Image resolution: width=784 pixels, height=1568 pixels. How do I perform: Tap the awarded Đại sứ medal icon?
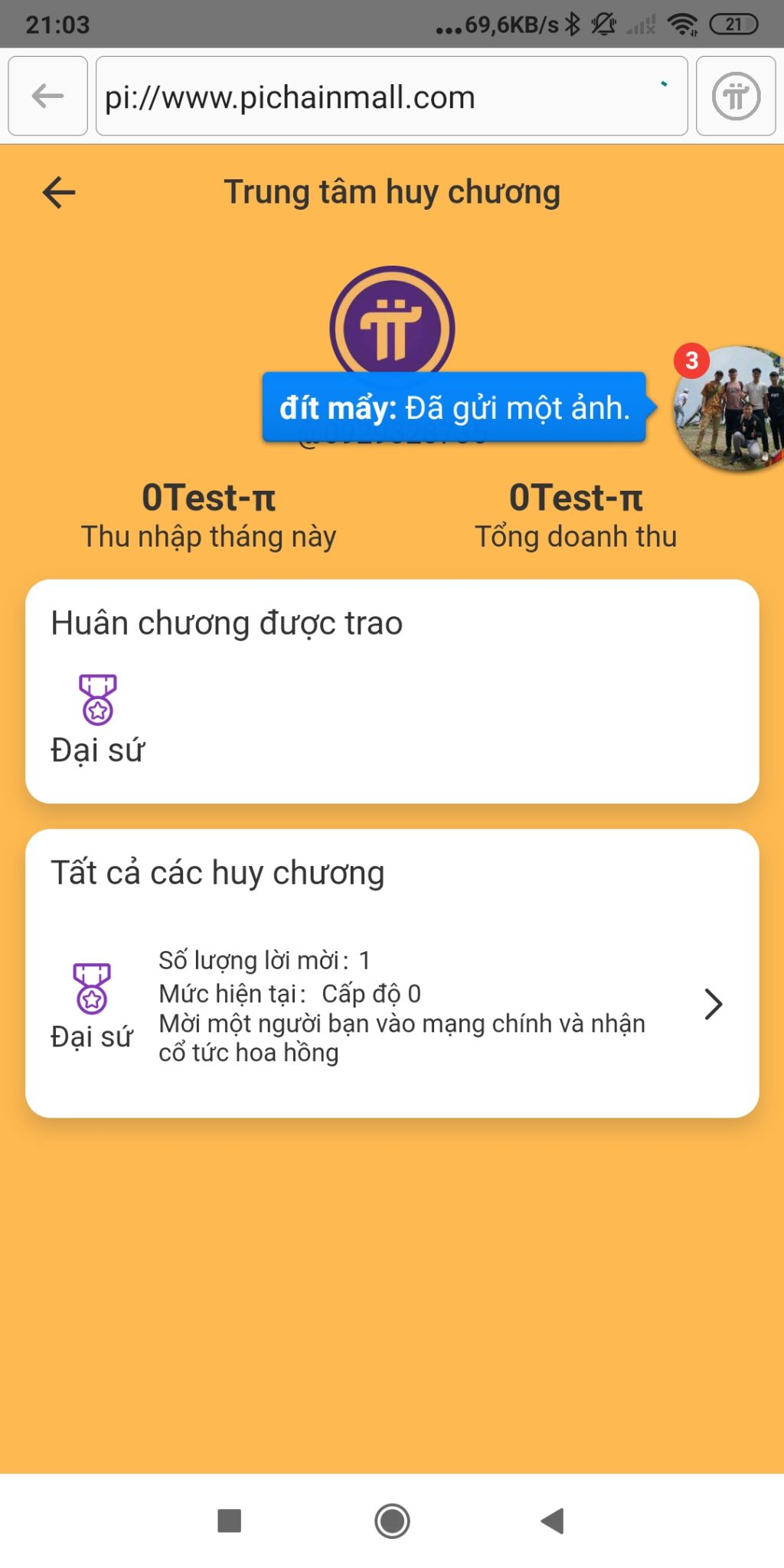tap(98, 700)
